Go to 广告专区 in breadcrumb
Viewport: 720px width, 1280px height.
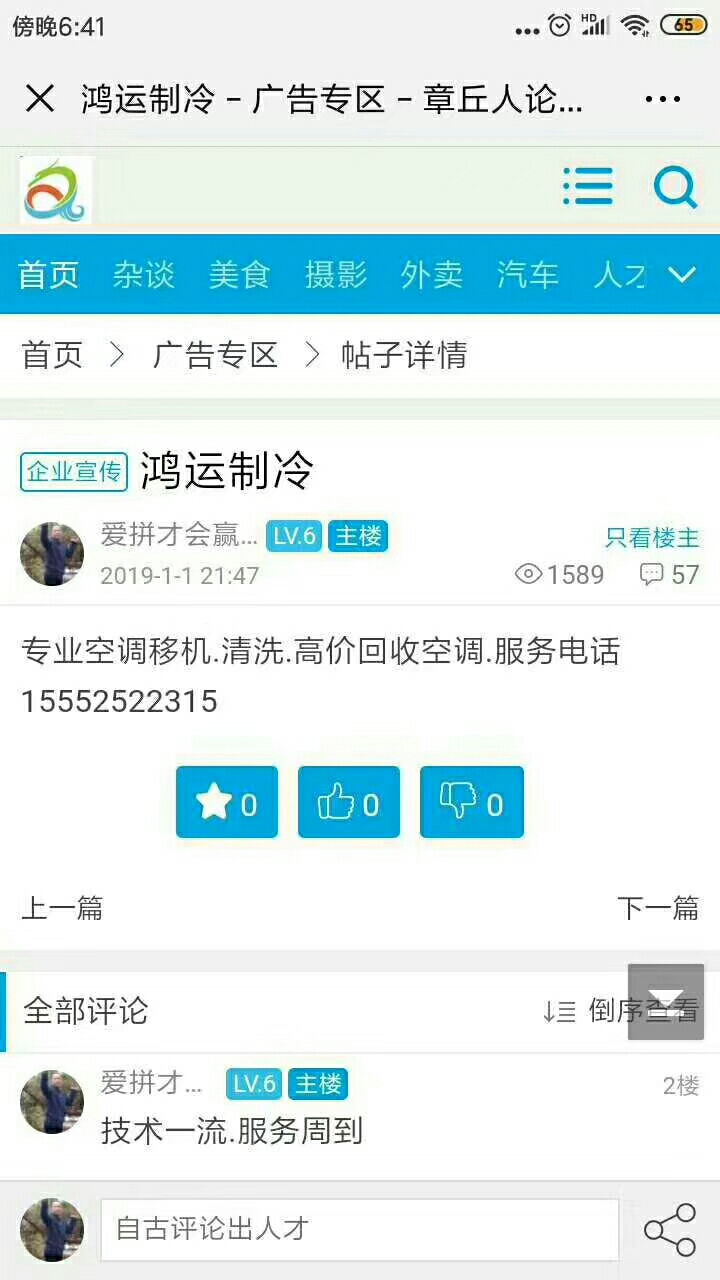(x=214, y=355)
